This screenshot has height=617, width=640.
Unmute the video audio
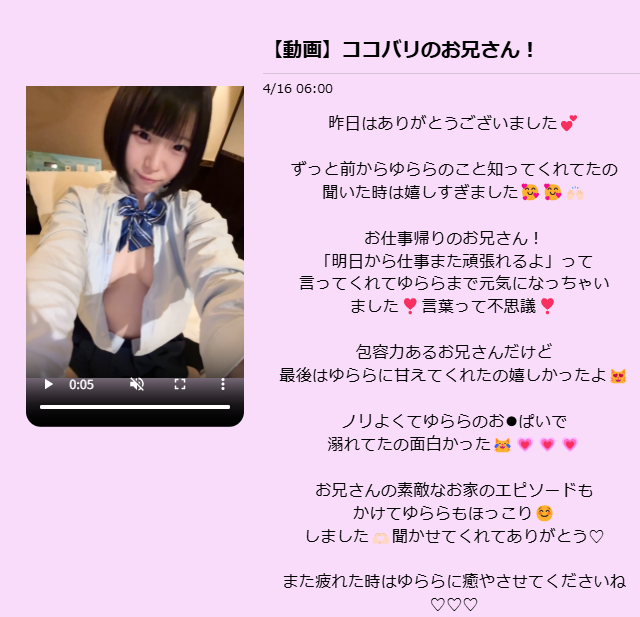138,384
